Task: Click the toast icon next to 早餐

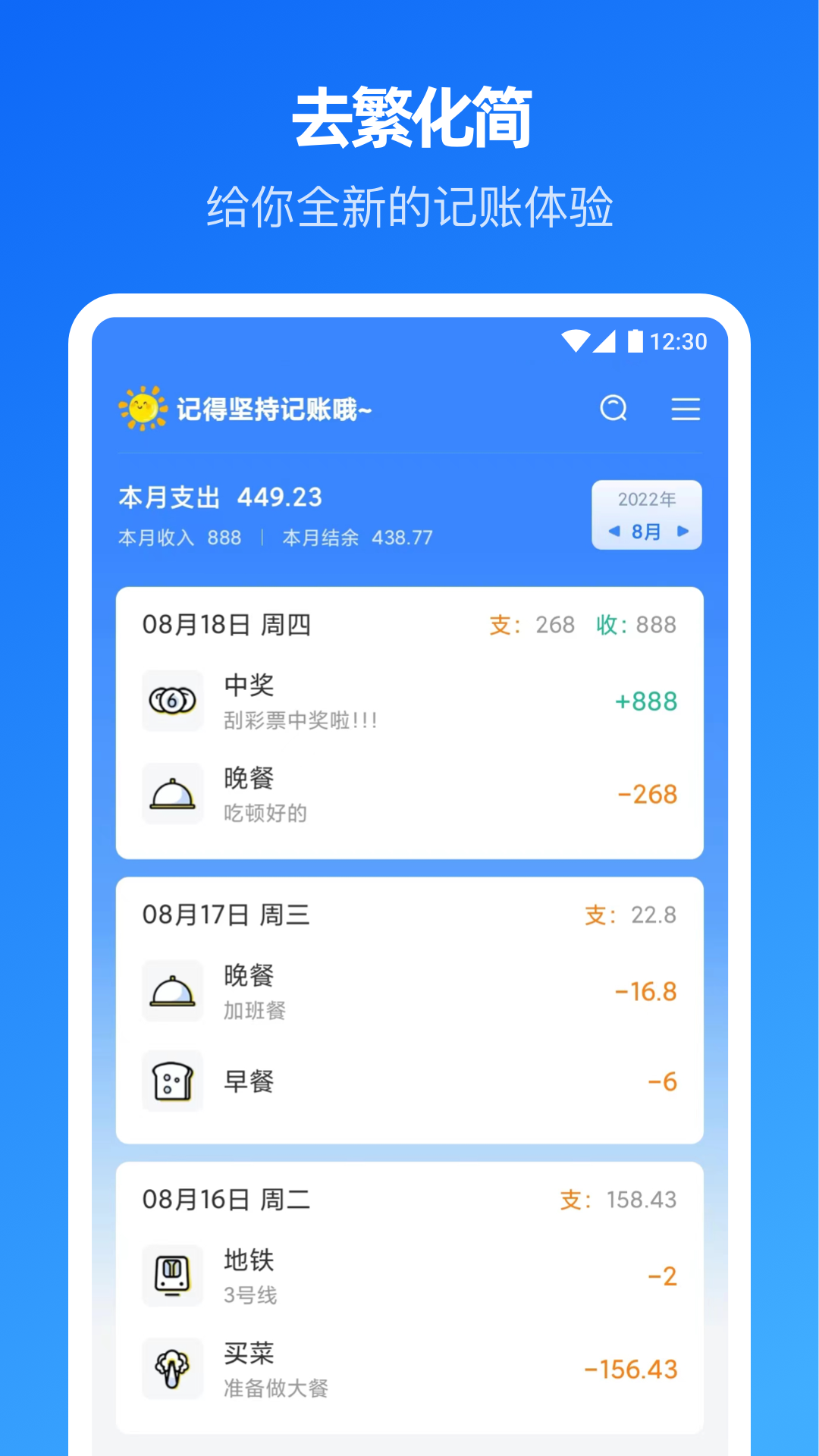Action: pyautogui.click(x=172, y=1082)
